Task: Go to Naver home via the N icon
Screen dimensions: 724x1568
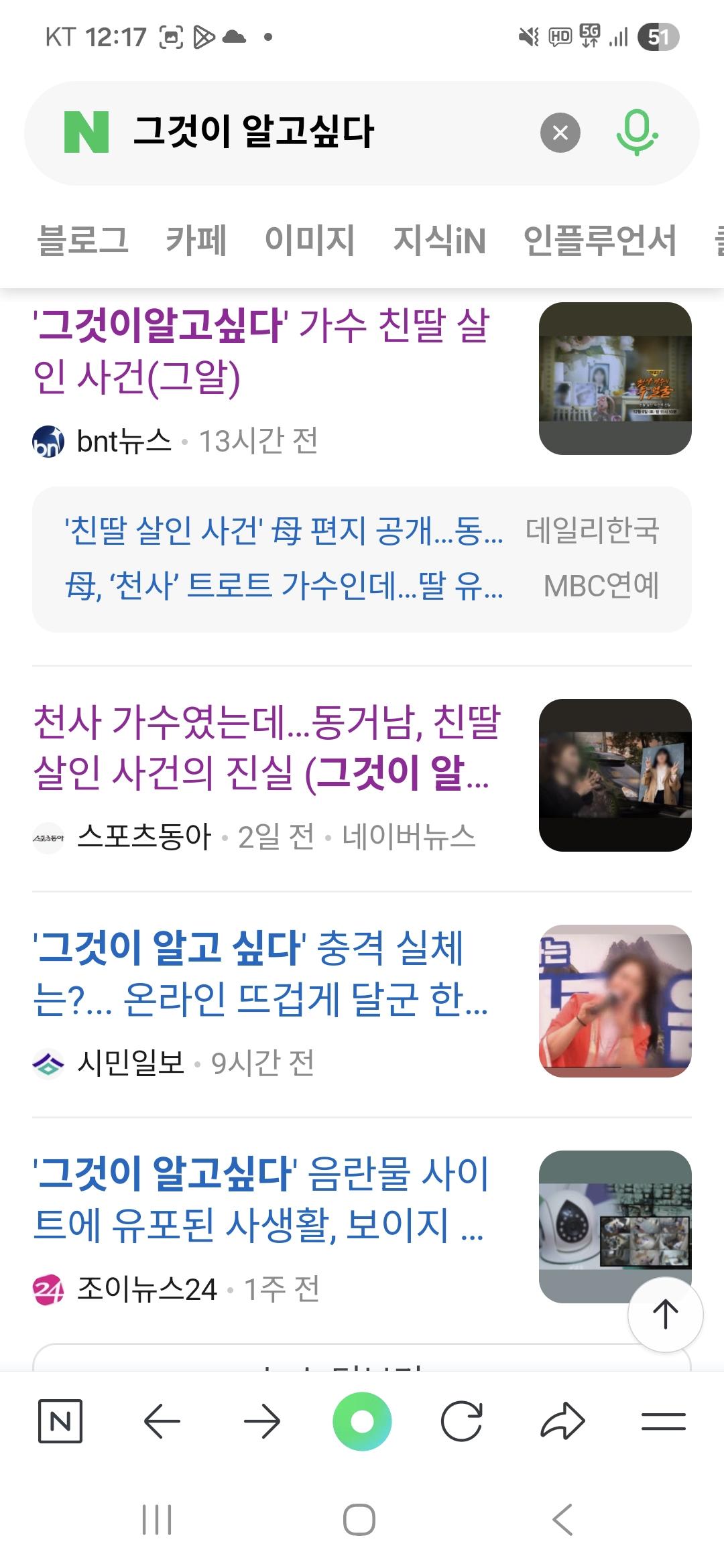Action: 60,1421
